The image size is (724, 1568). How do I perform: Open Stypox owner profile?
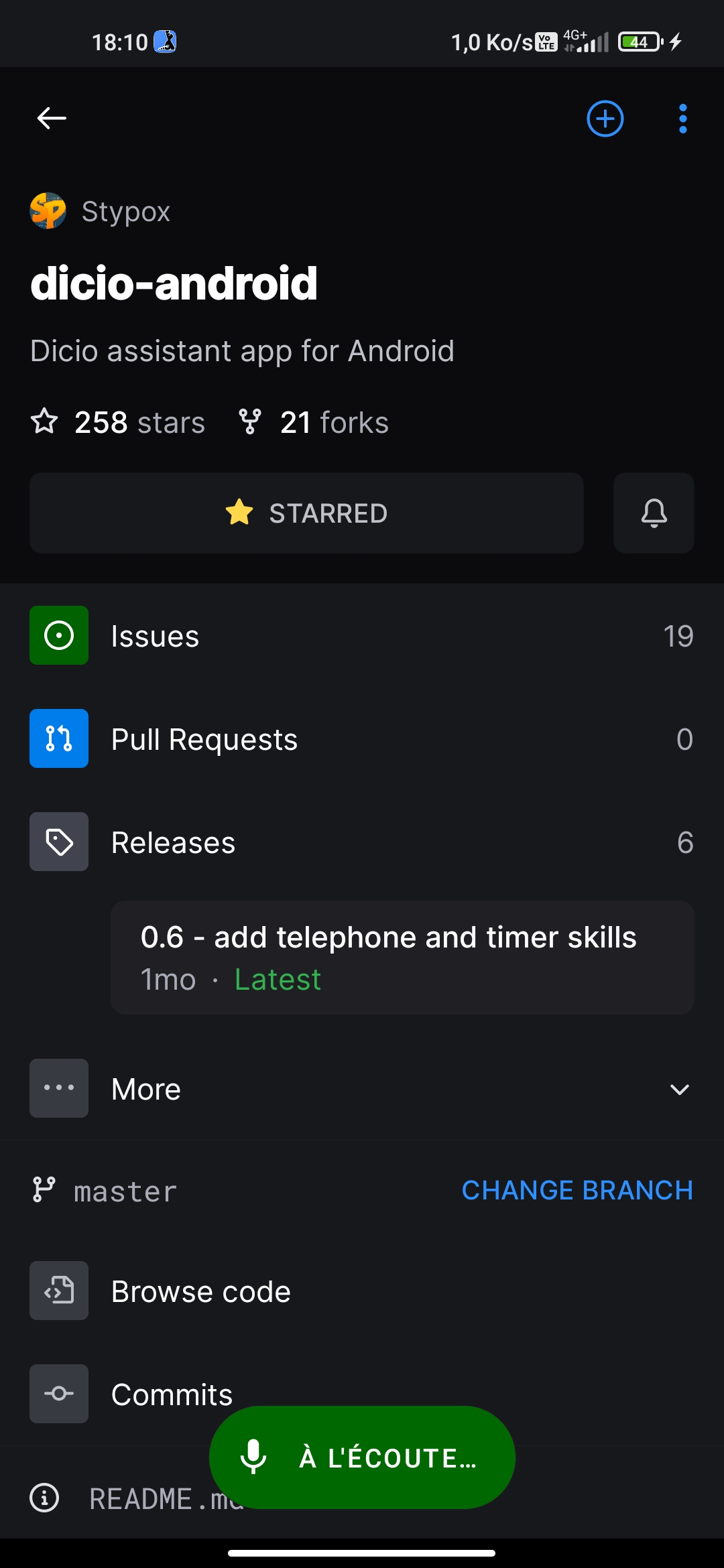point(101,212)
